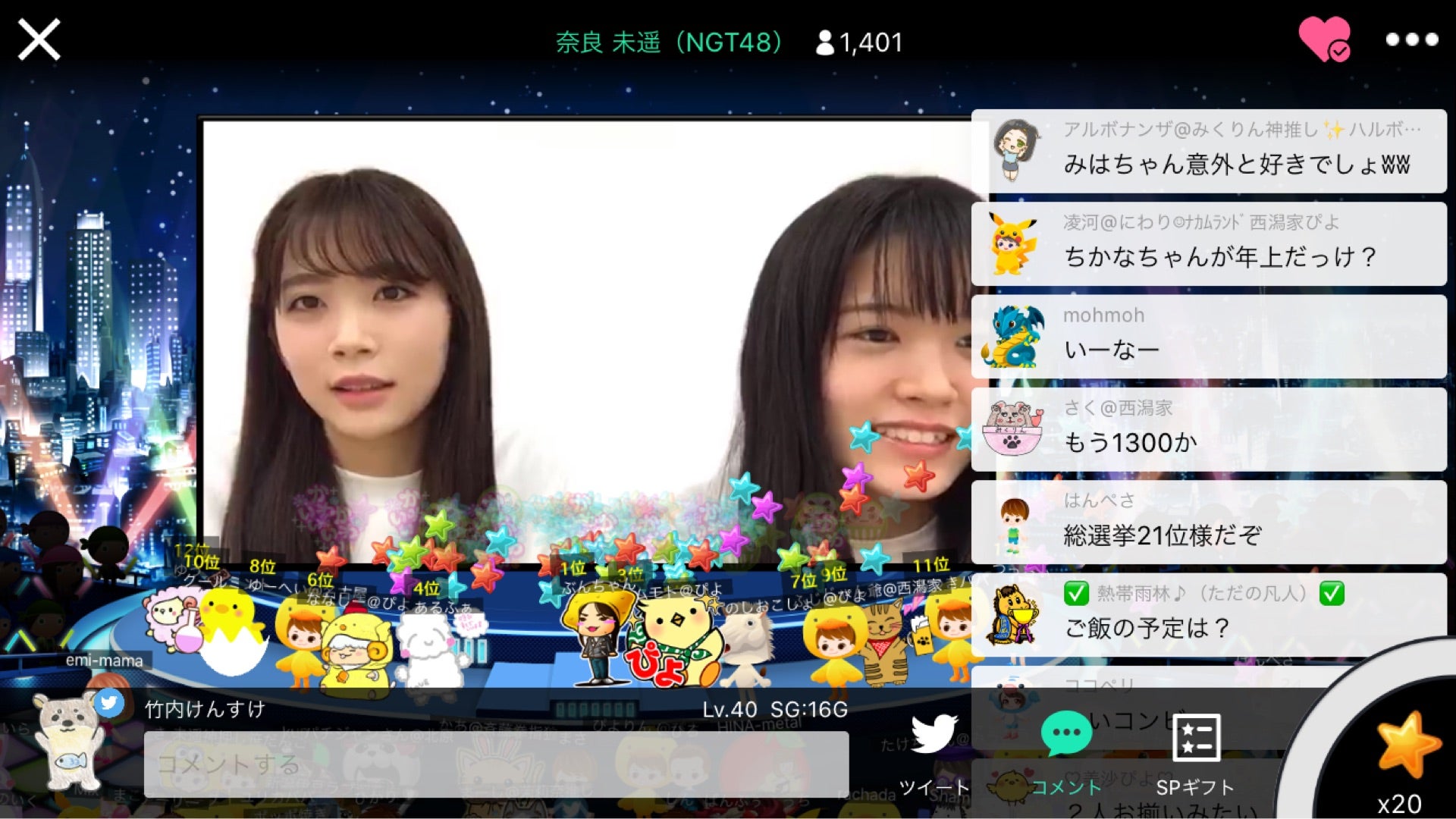Tap the pink follow heart icon

point(1324,38)
